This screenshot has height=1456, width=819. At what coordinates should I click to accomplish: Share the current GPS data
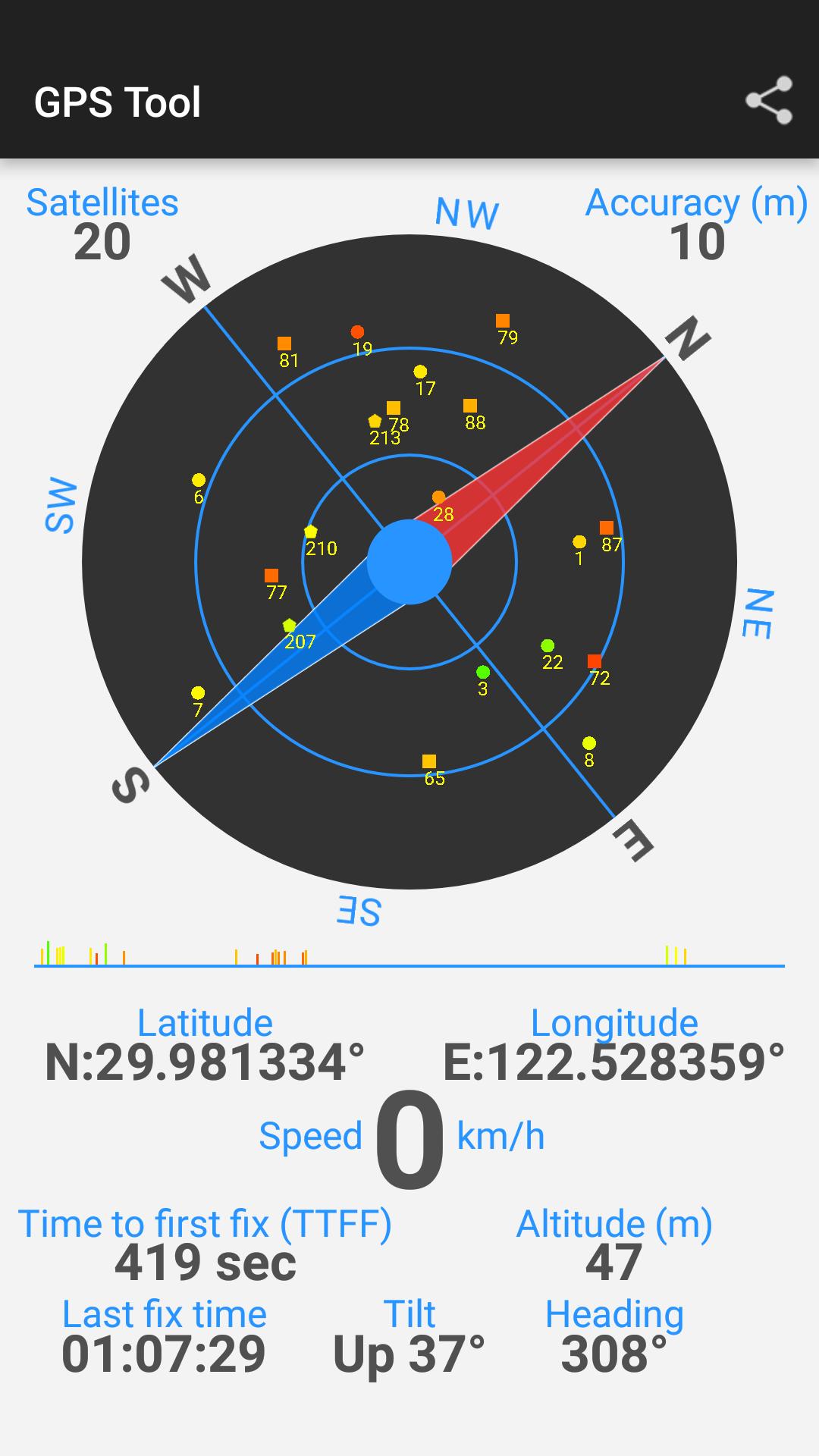(x=769, y=101)
